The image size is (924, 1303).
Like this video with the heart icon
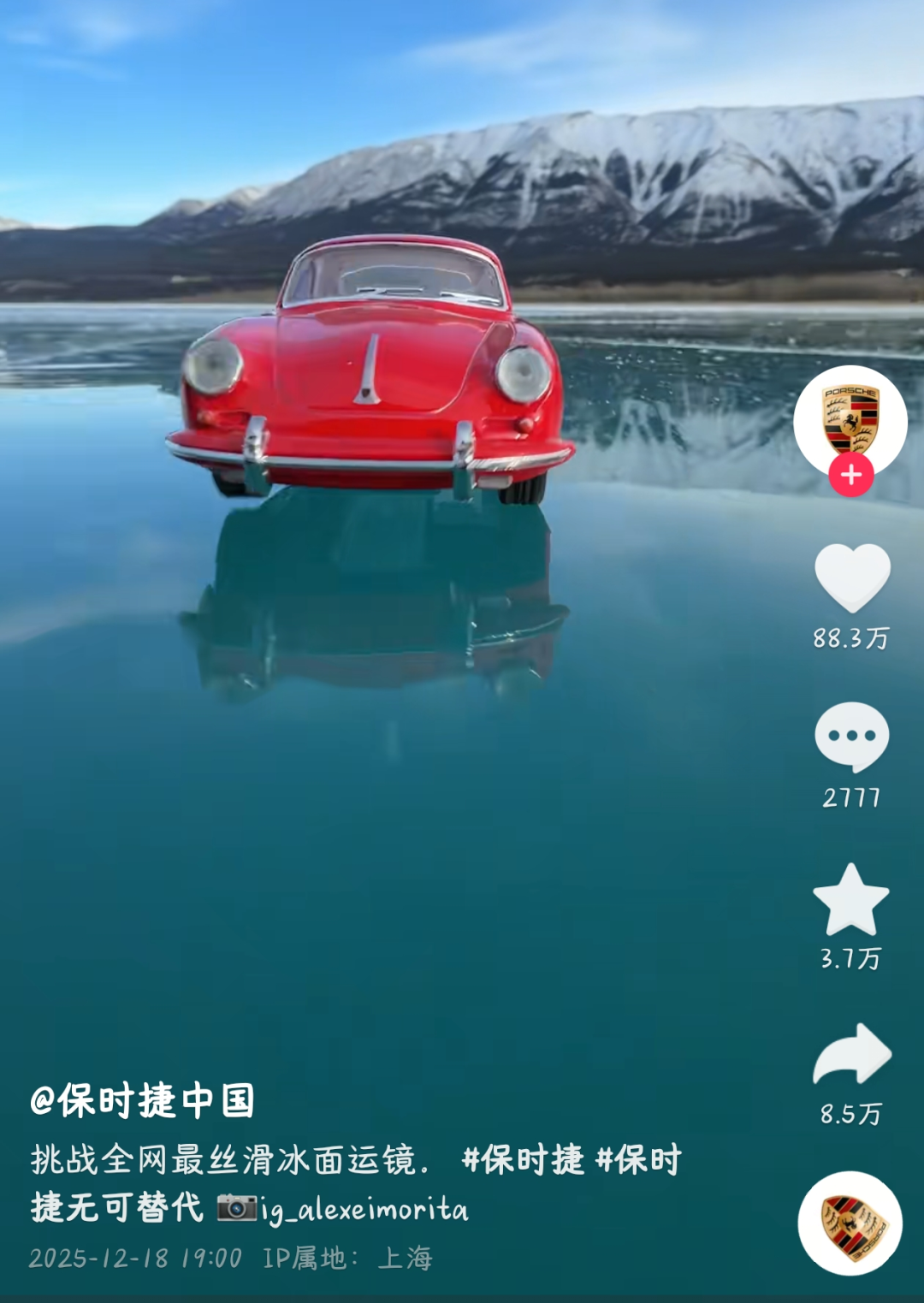click(852, 577)
